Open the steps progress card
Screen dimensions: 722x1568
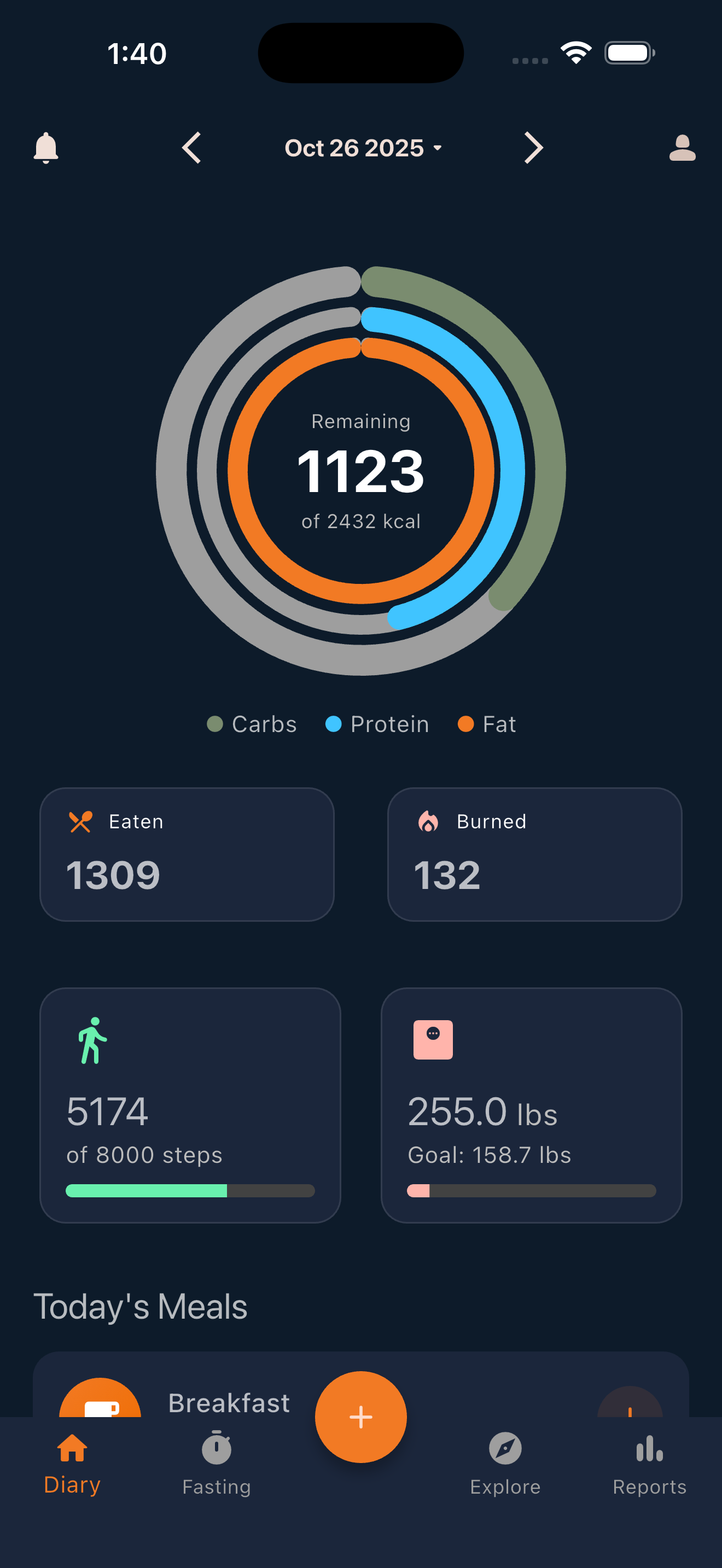(190, 1105)
